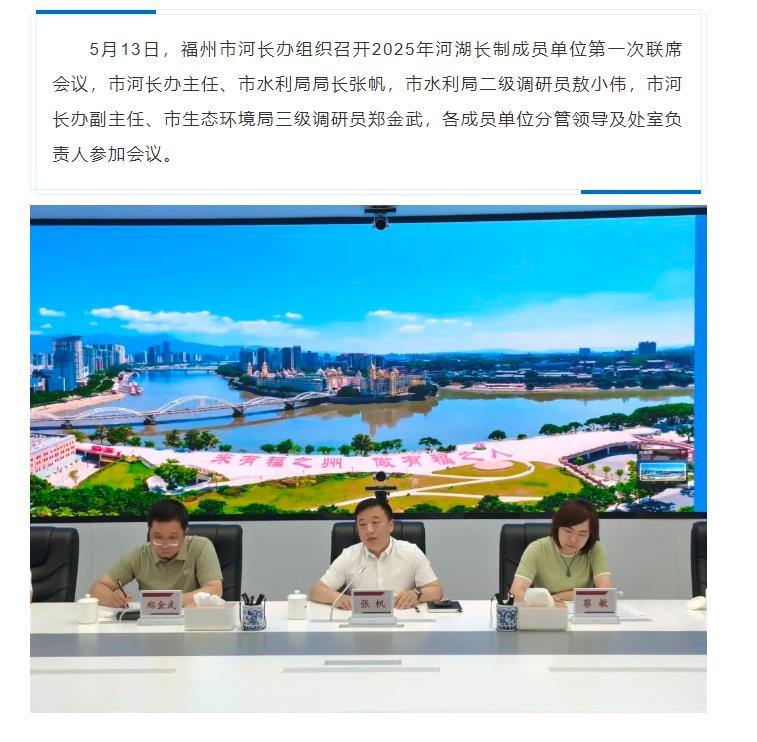Viewport: 757px width, 742px height.
Task: Open the meeting photo in full view
Action: pyautogui.click(x=368, y=459)
